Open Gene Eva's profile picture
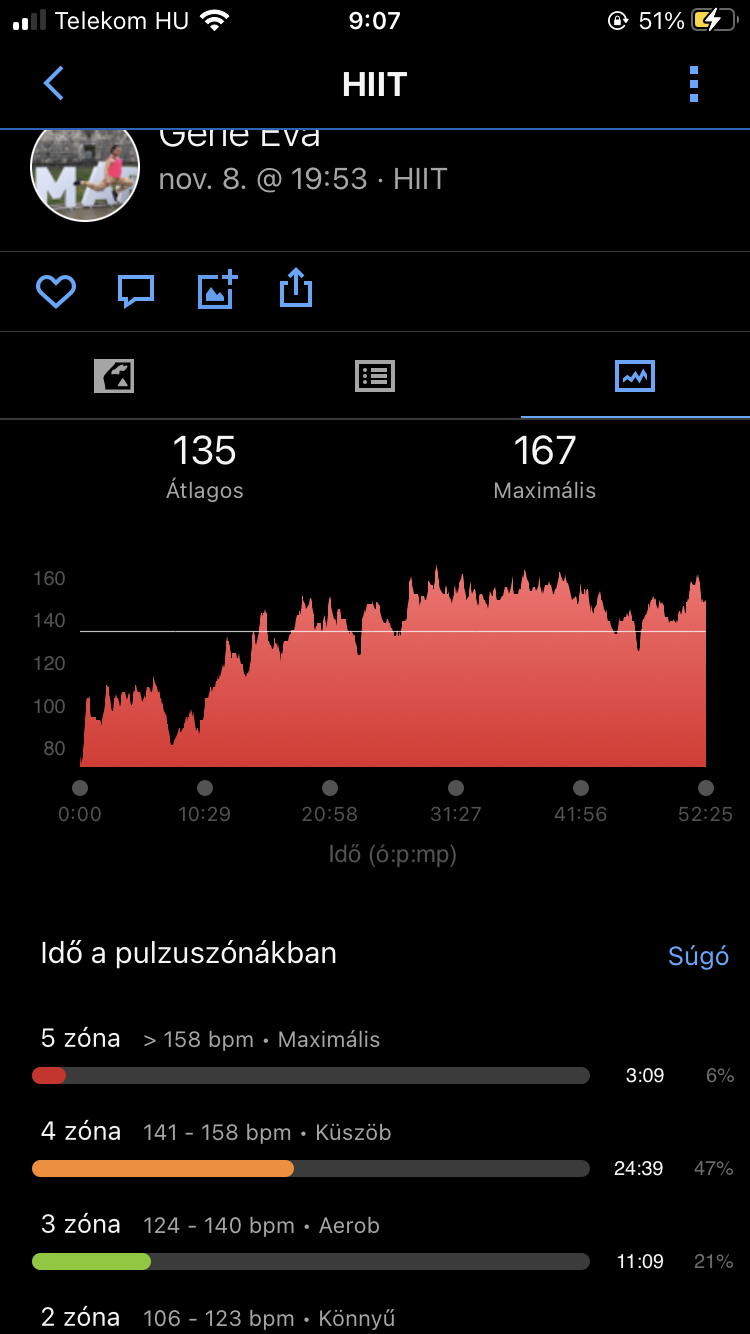This screenshot has width=750, height=1334. pos(85,172)
